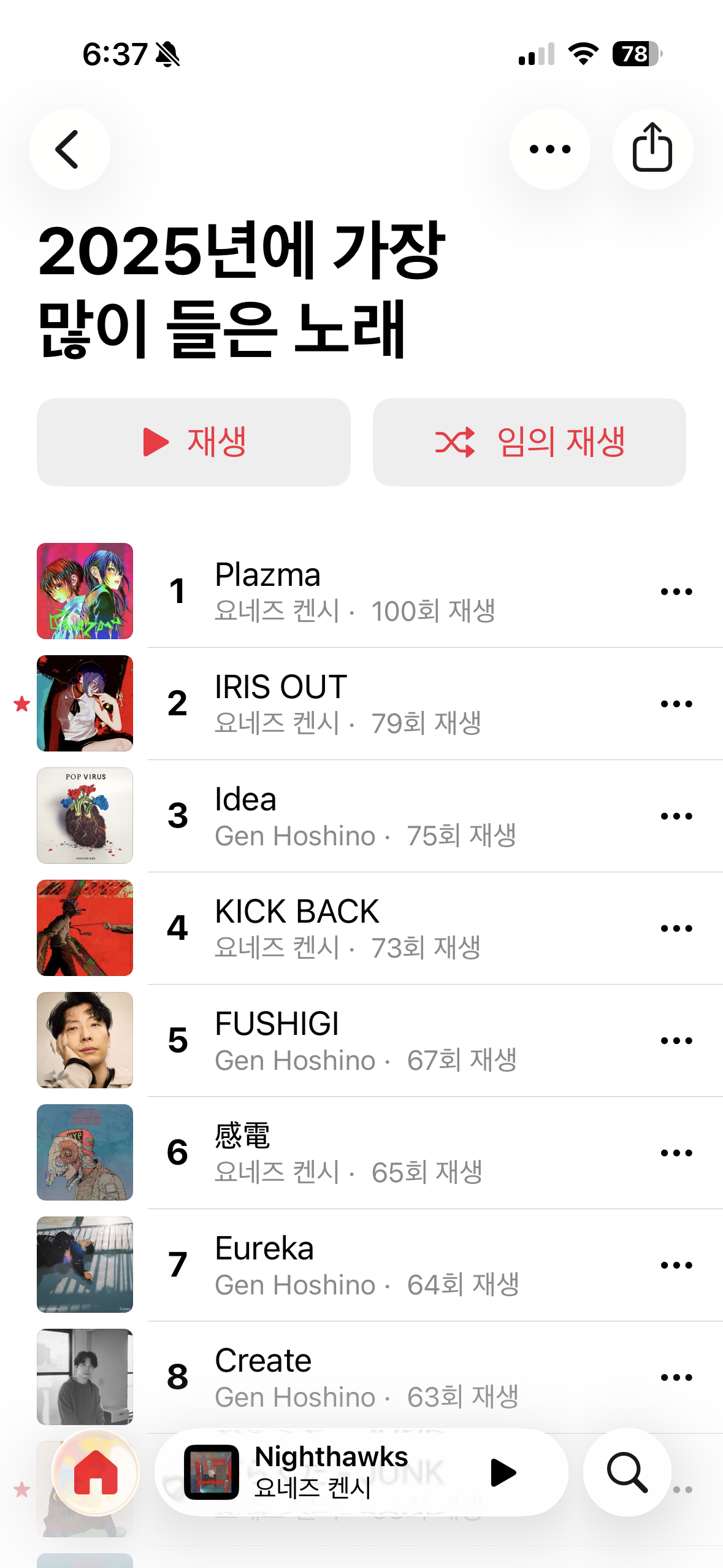Open more options for IRIS OUT
The width and height of the screenshot is (723, 1568).
(676, 704)
